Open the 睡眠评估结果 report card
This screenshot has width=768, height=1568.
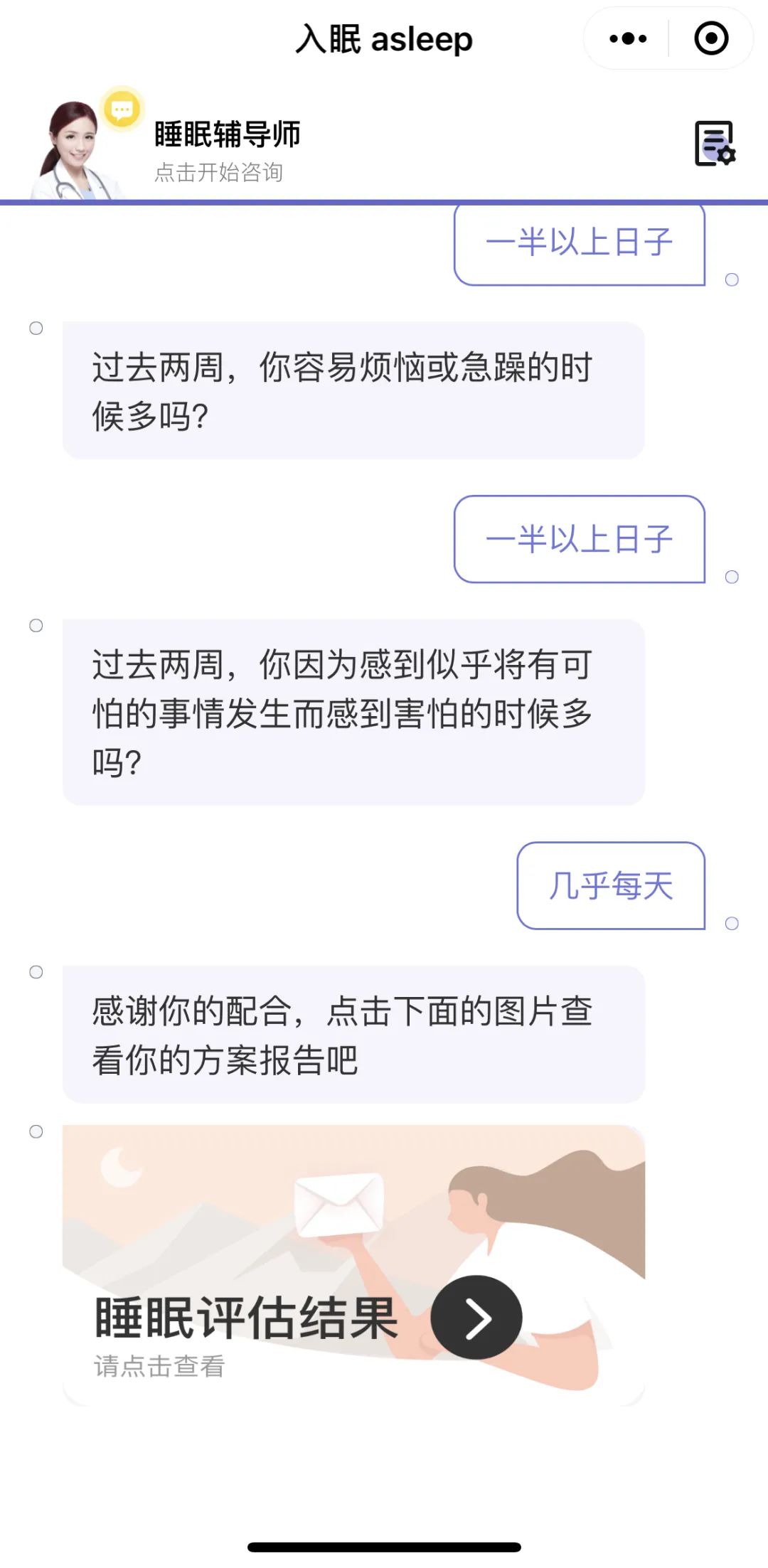point(353,1264)
